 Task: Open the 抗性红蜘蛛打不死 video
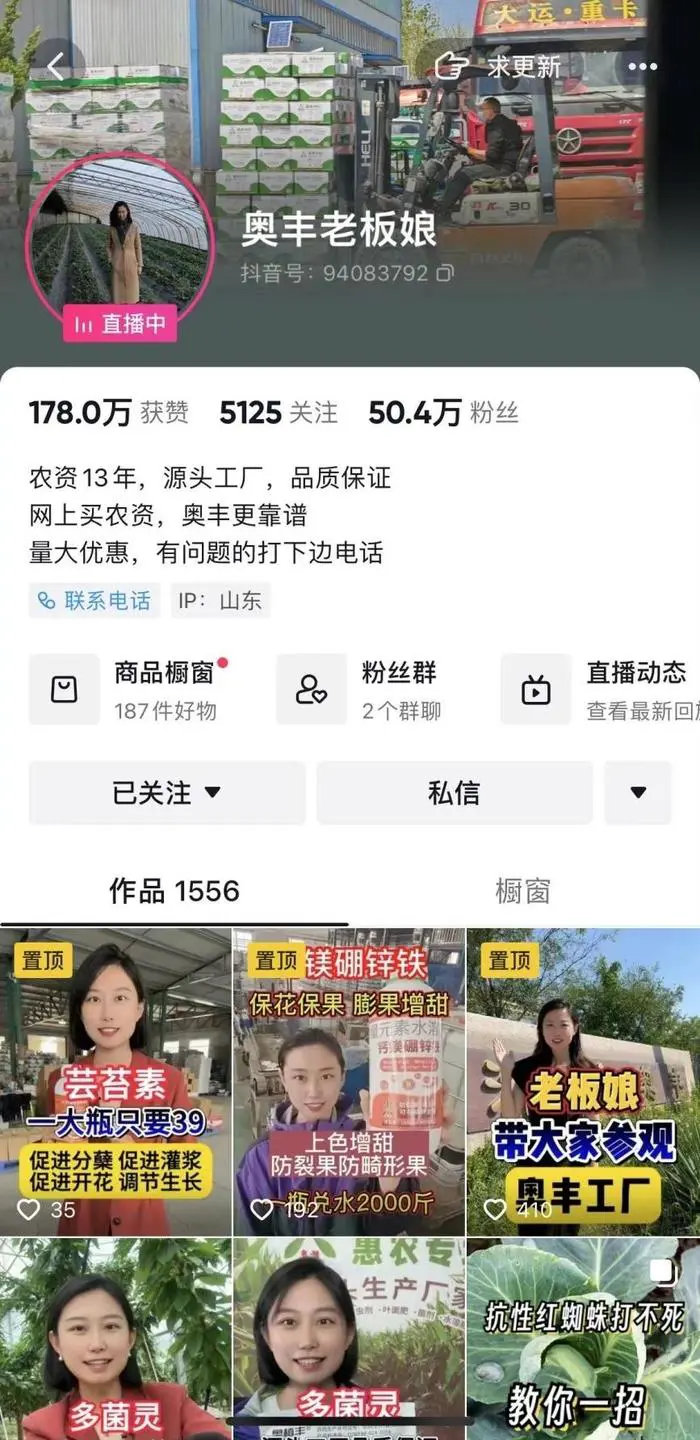tap(583, 1340)
